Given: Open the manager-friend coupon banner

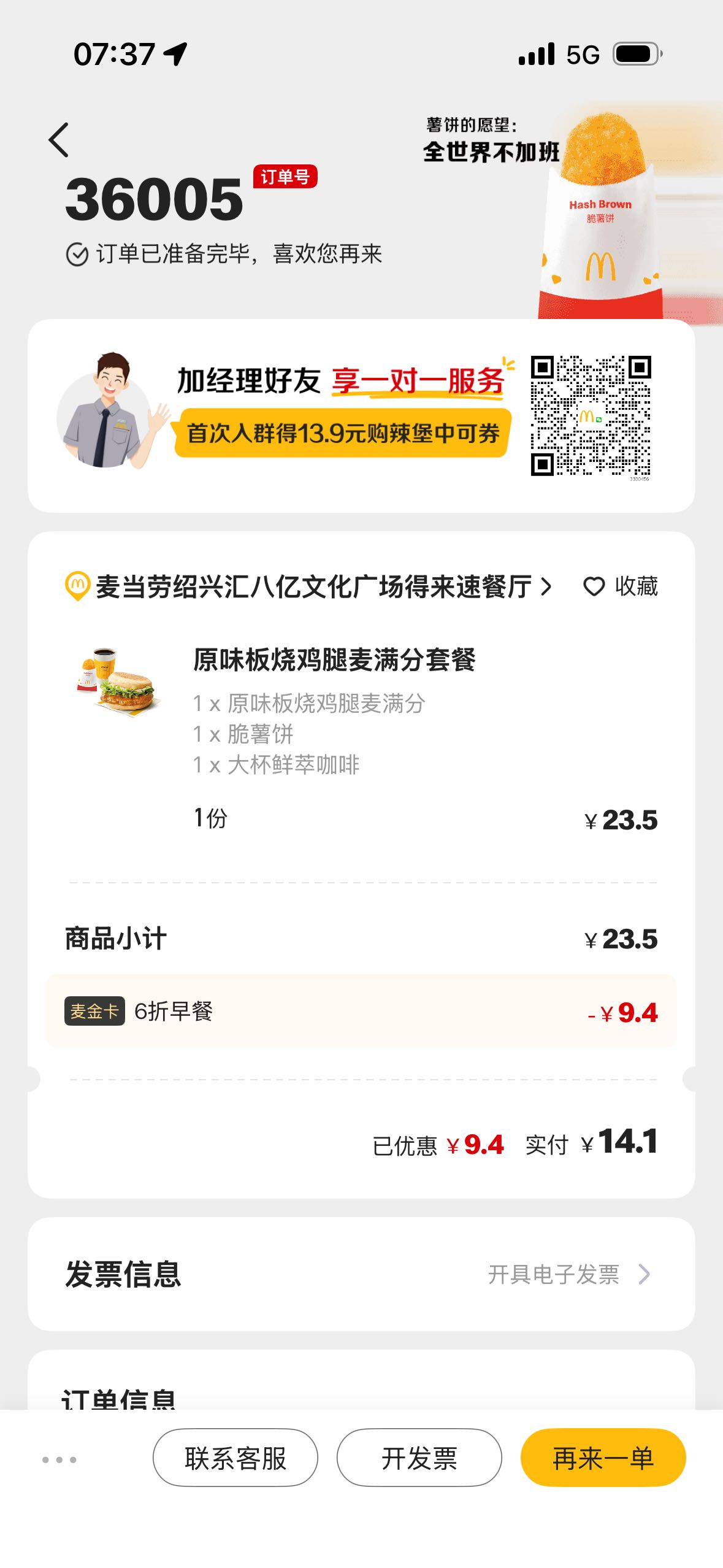Looking at the screenshot, I should tap(343, 415).
